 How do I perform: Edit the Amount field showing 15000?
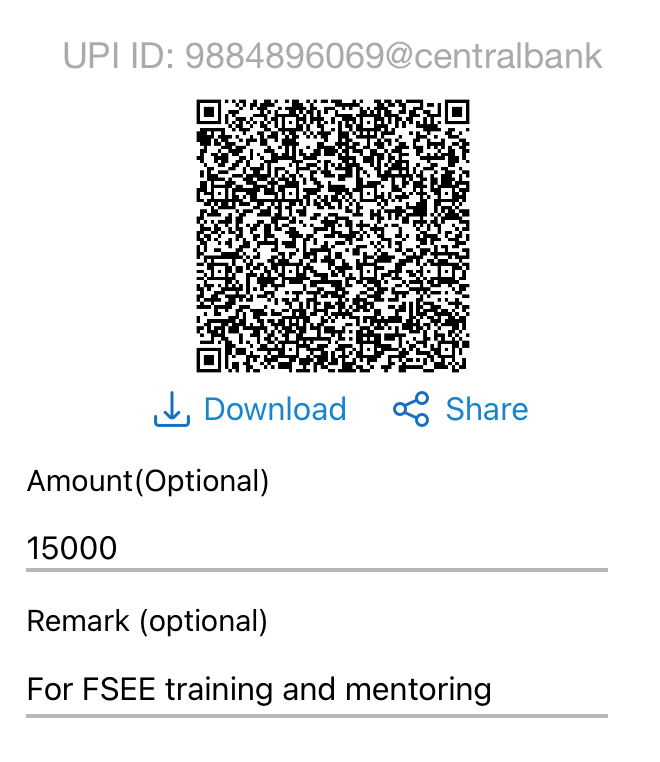coord(315,548)
